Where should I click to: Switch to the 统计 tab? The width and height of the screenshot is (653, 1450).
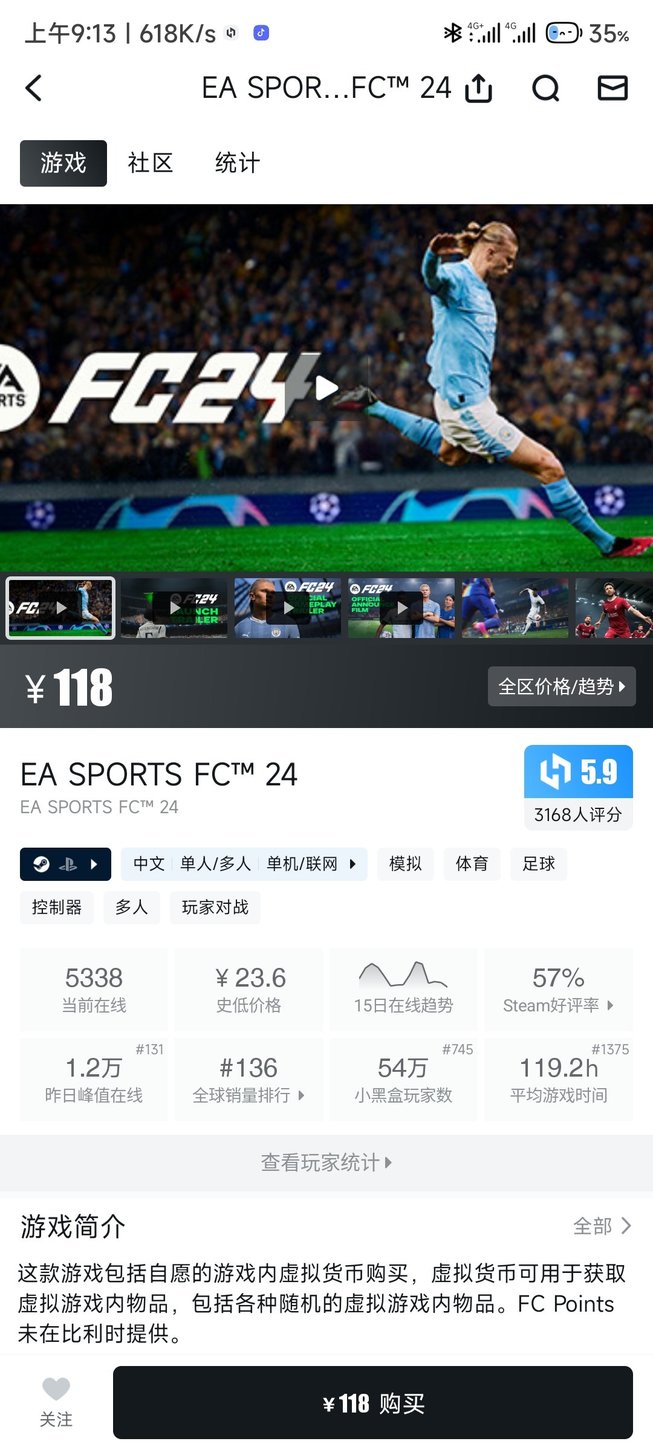pos(237,163)
